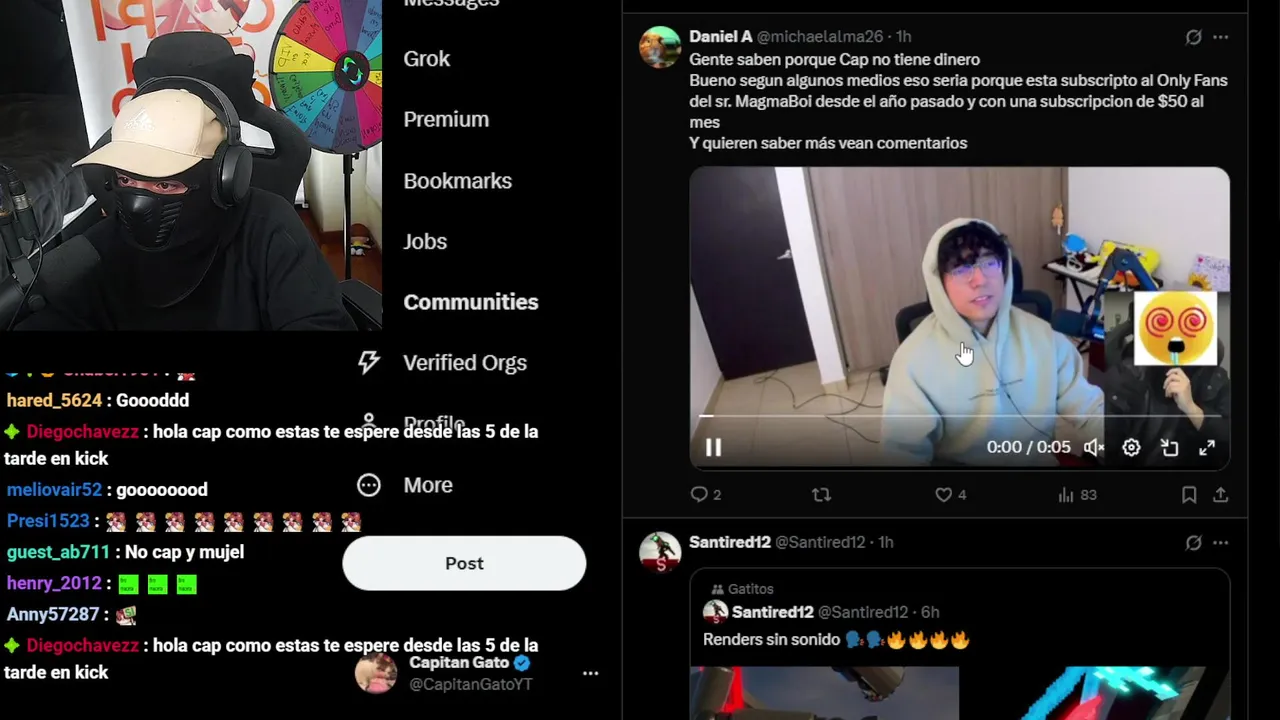Open Capitan Gato account options menu
This screenshot has width=1280, height=720.
click(590, 674)
